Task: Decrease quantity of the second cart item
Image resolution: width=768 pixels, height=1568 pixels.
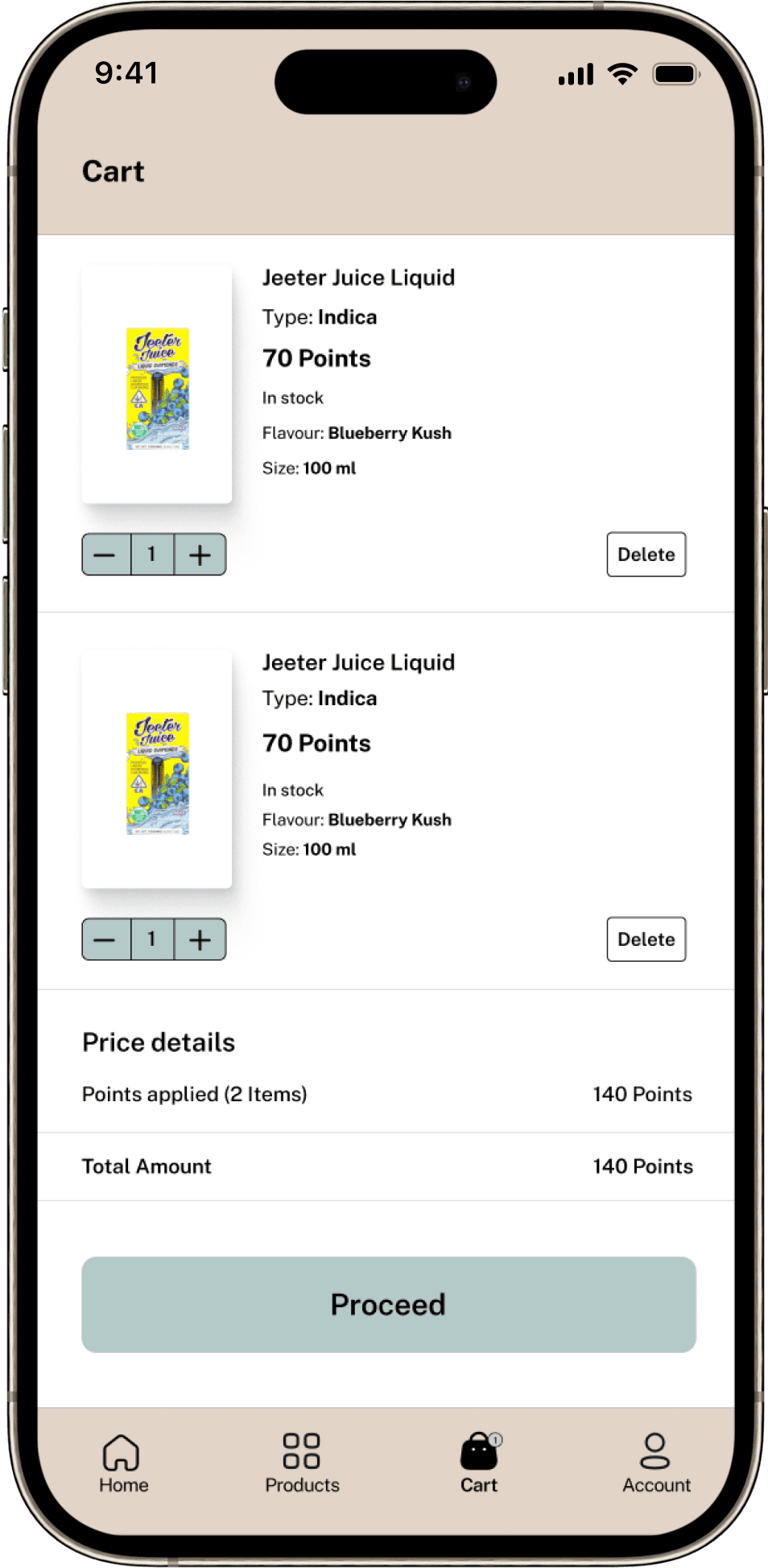Action: click(x=105, y=939)
